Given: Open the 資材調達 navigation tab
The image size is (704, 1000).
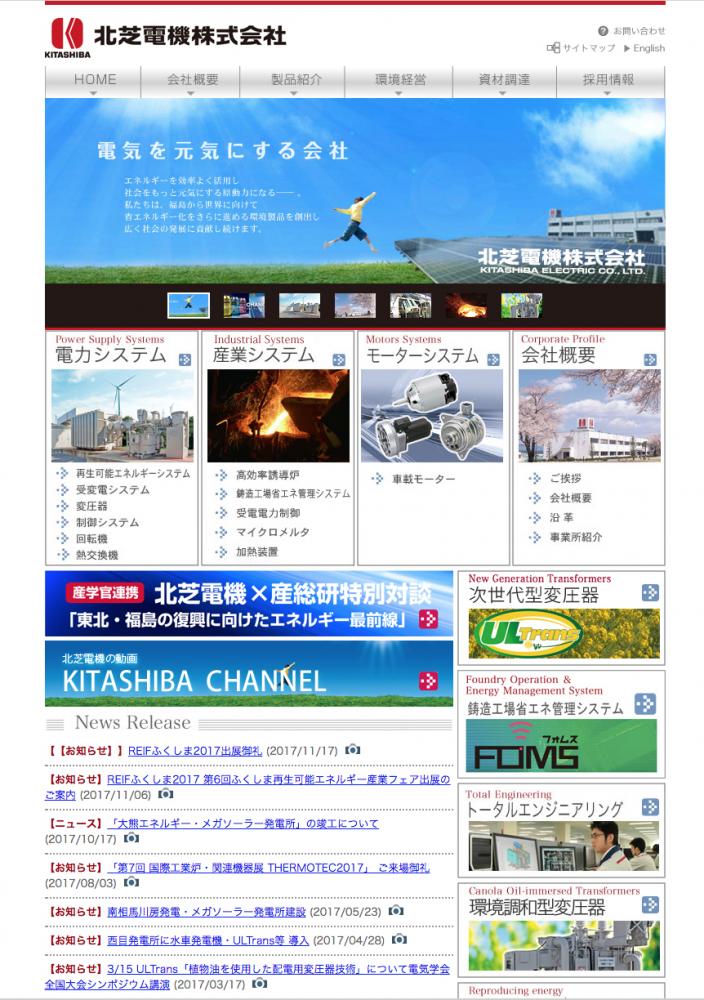Looking at the screenshot, I should coord(504,80).
